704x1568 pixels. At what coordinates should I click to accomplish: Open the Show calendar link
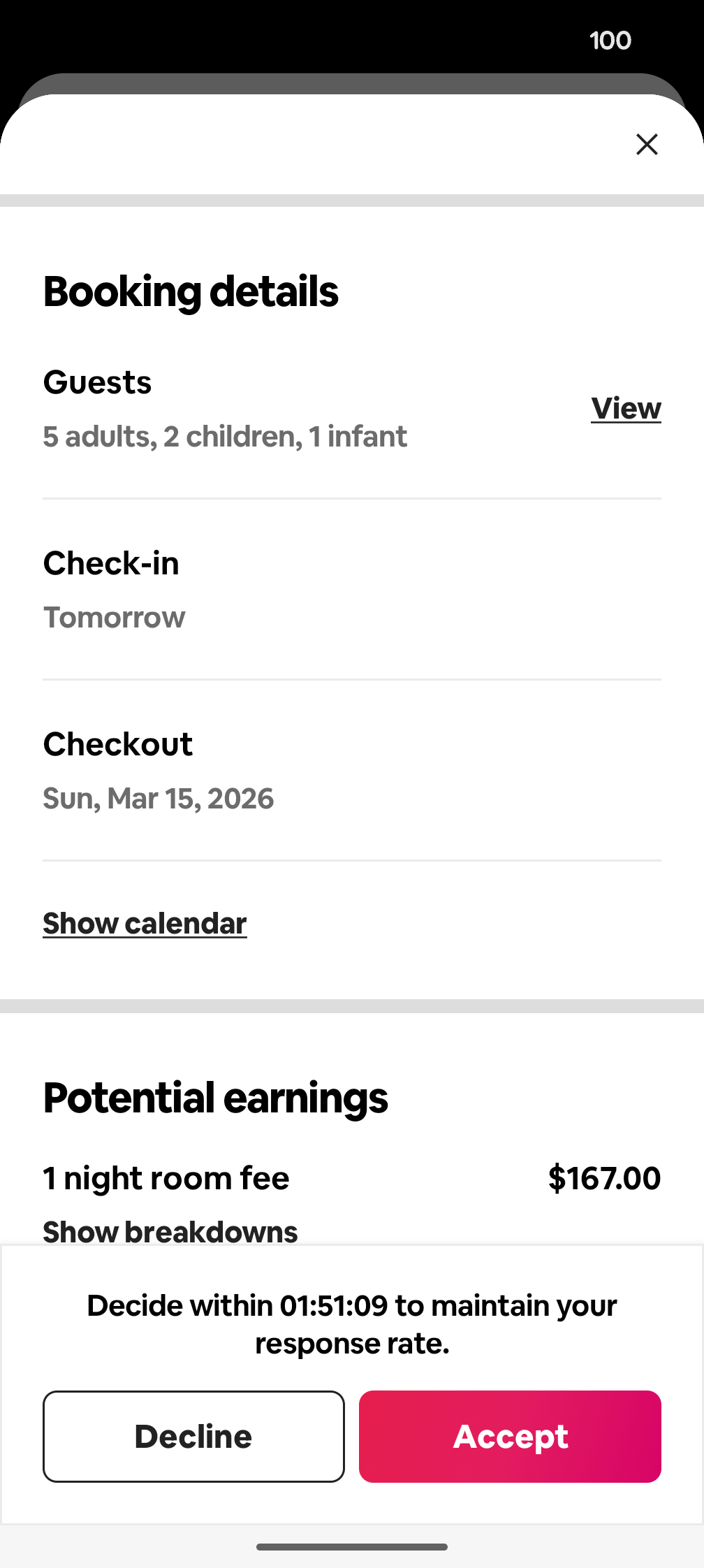[x=145, y=924]
